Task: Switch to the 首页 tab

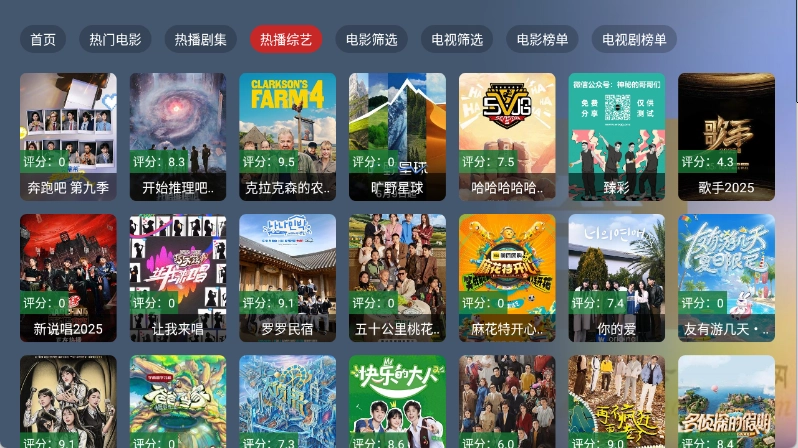Action: click(43, 40)
